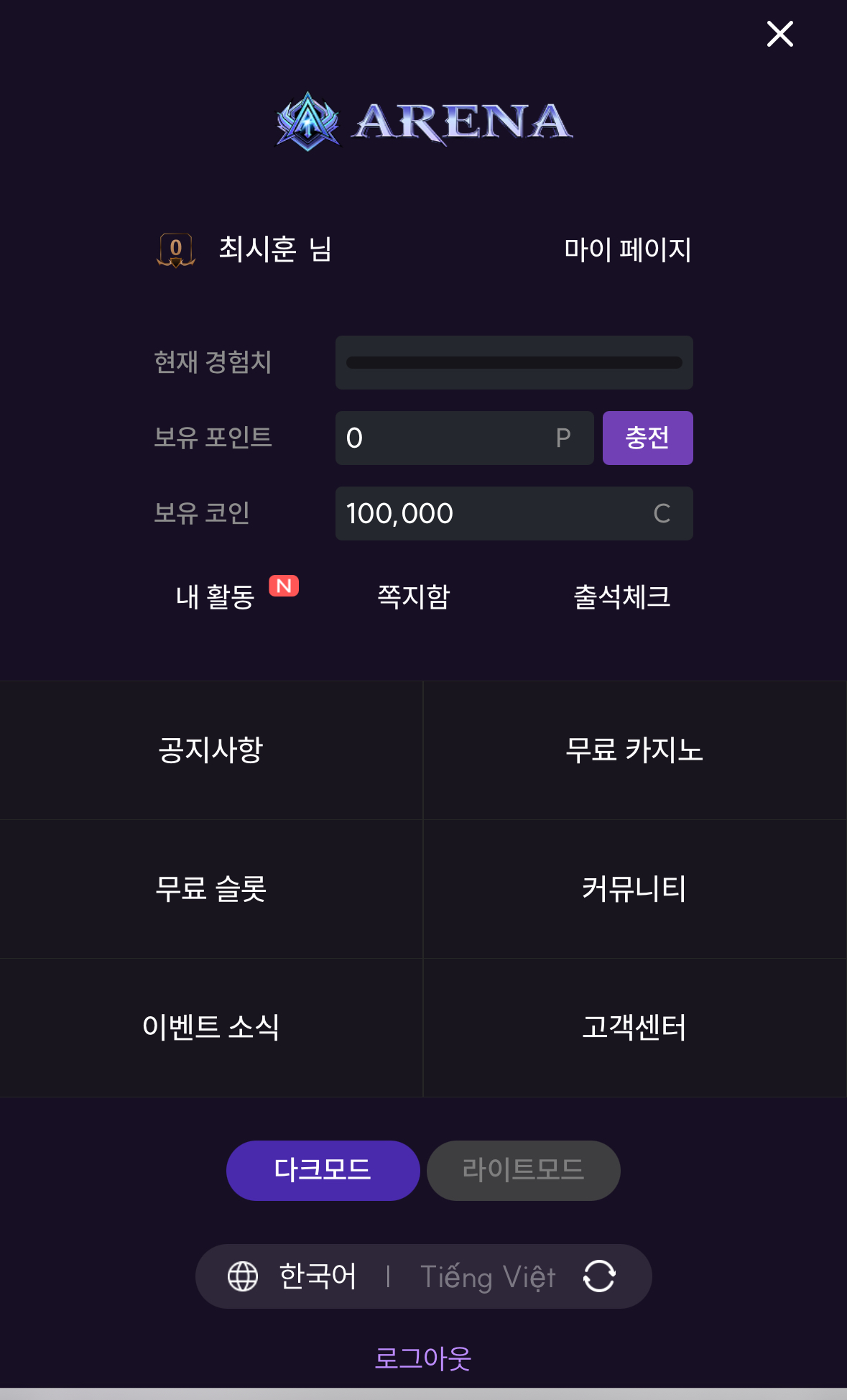Open 커뮤니티 community
This screenshot has width=847, height=1400.
634,888
